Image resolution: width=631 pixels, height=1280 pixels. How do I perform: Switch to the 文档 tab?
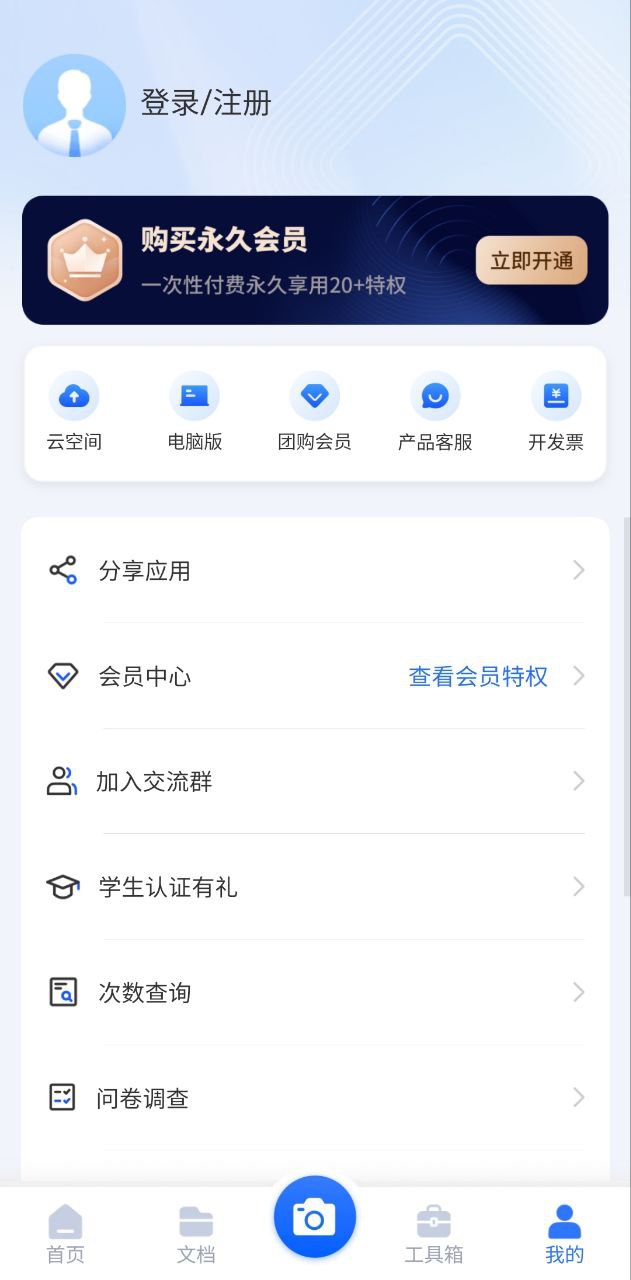196,1234
